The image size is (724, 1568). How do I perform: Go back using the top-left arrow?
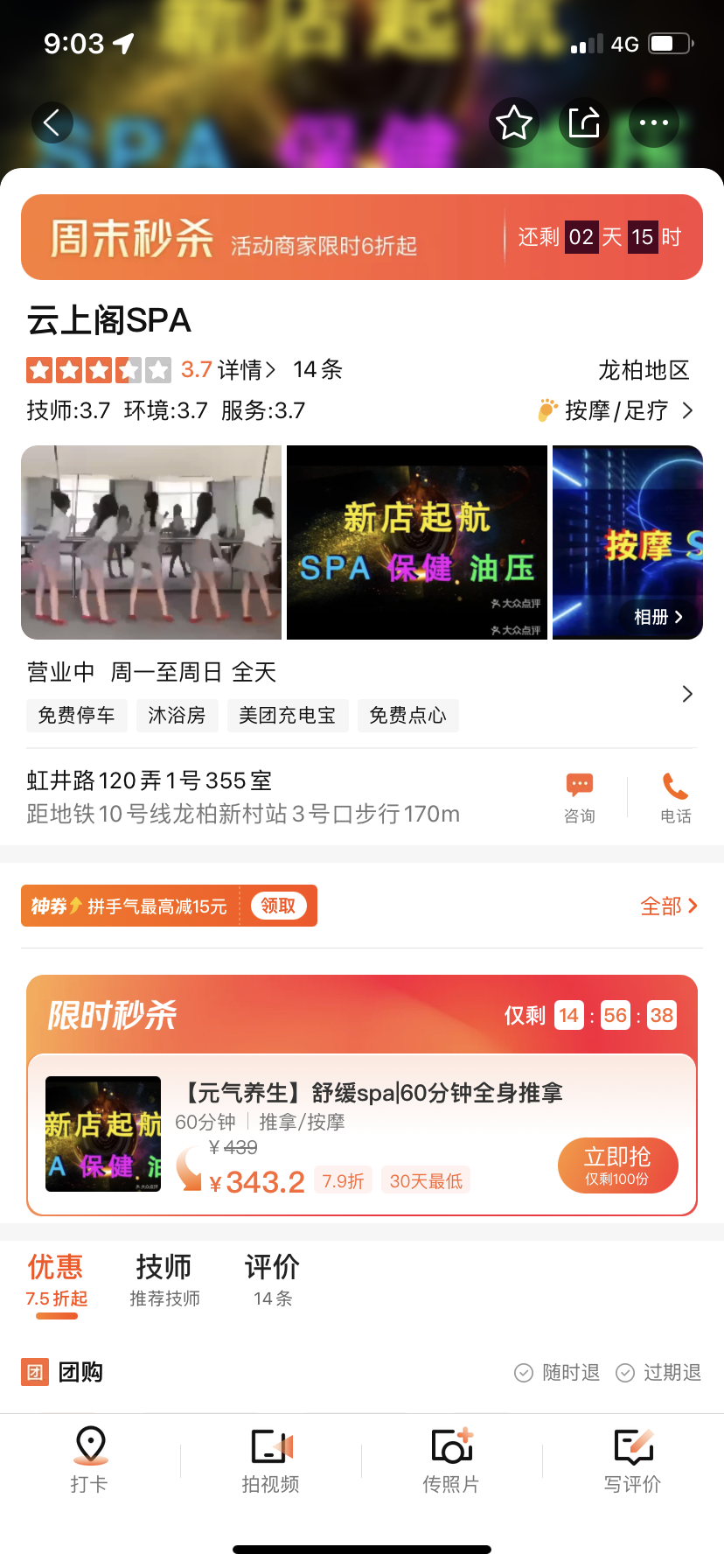coord(52,122)
